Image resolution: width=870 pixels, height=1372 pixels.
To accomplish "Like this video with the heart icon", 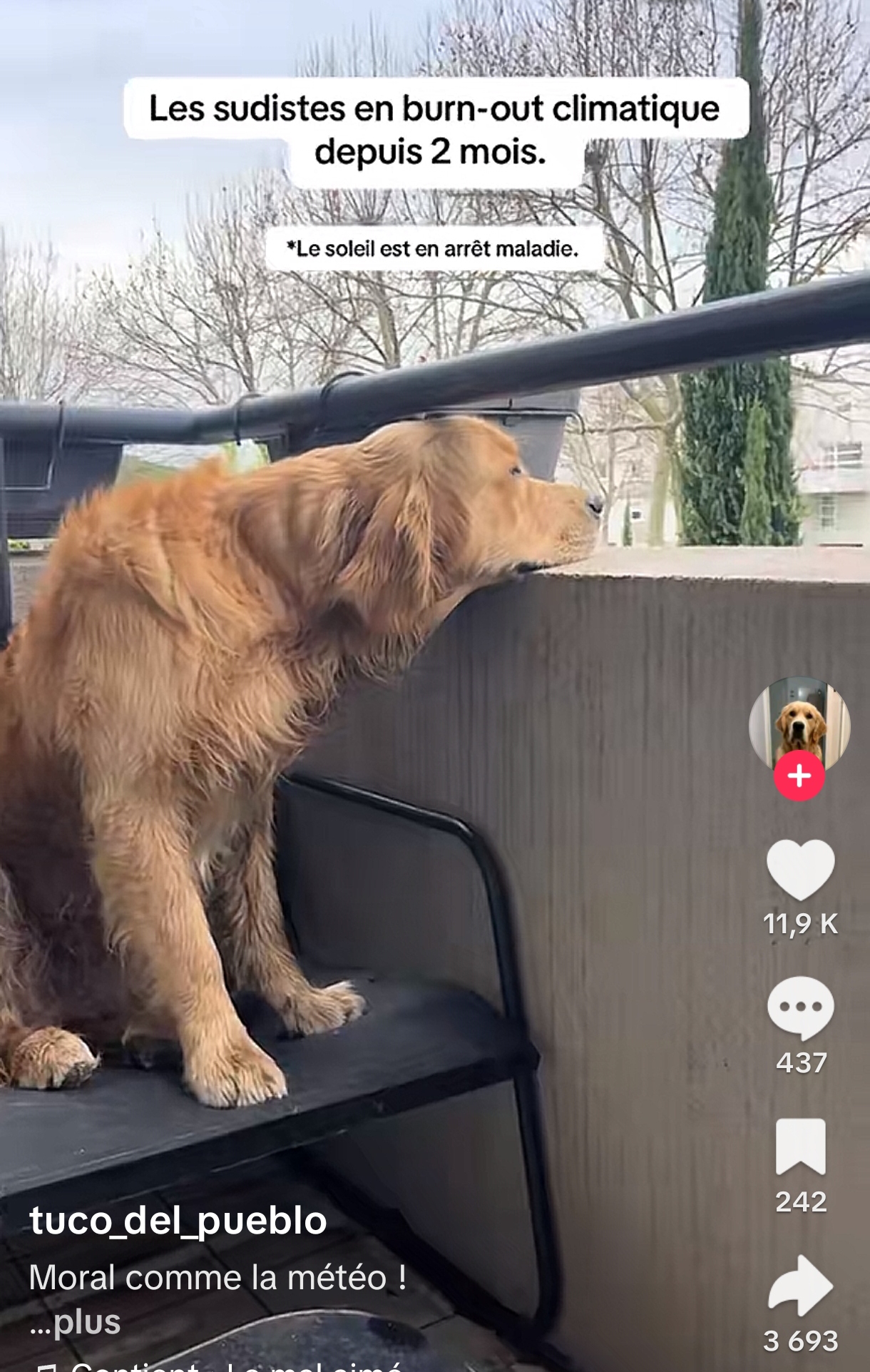I will [x=800, y=870].
